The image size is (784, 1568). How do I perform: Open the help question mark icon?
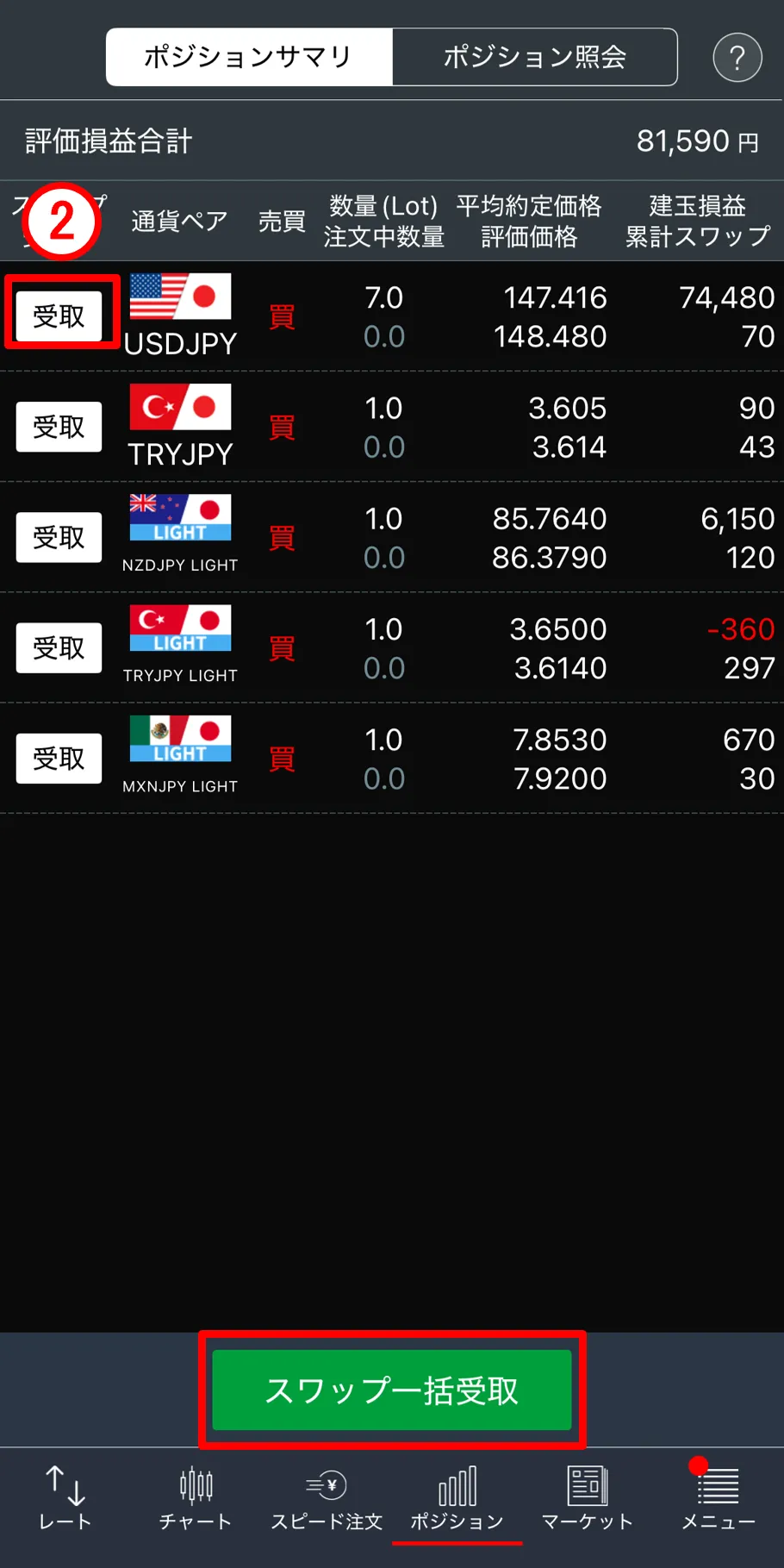tap(737, 58)
